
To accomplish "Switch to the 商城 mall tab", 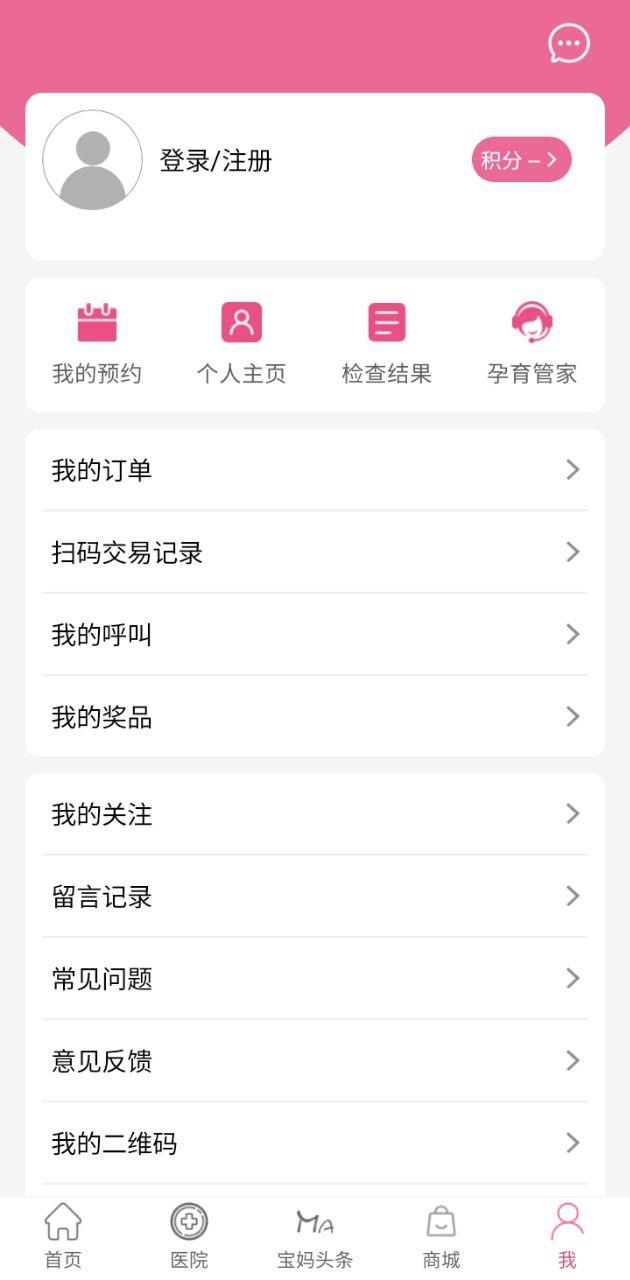I will pyautogui.click(x=441, y=1236).
